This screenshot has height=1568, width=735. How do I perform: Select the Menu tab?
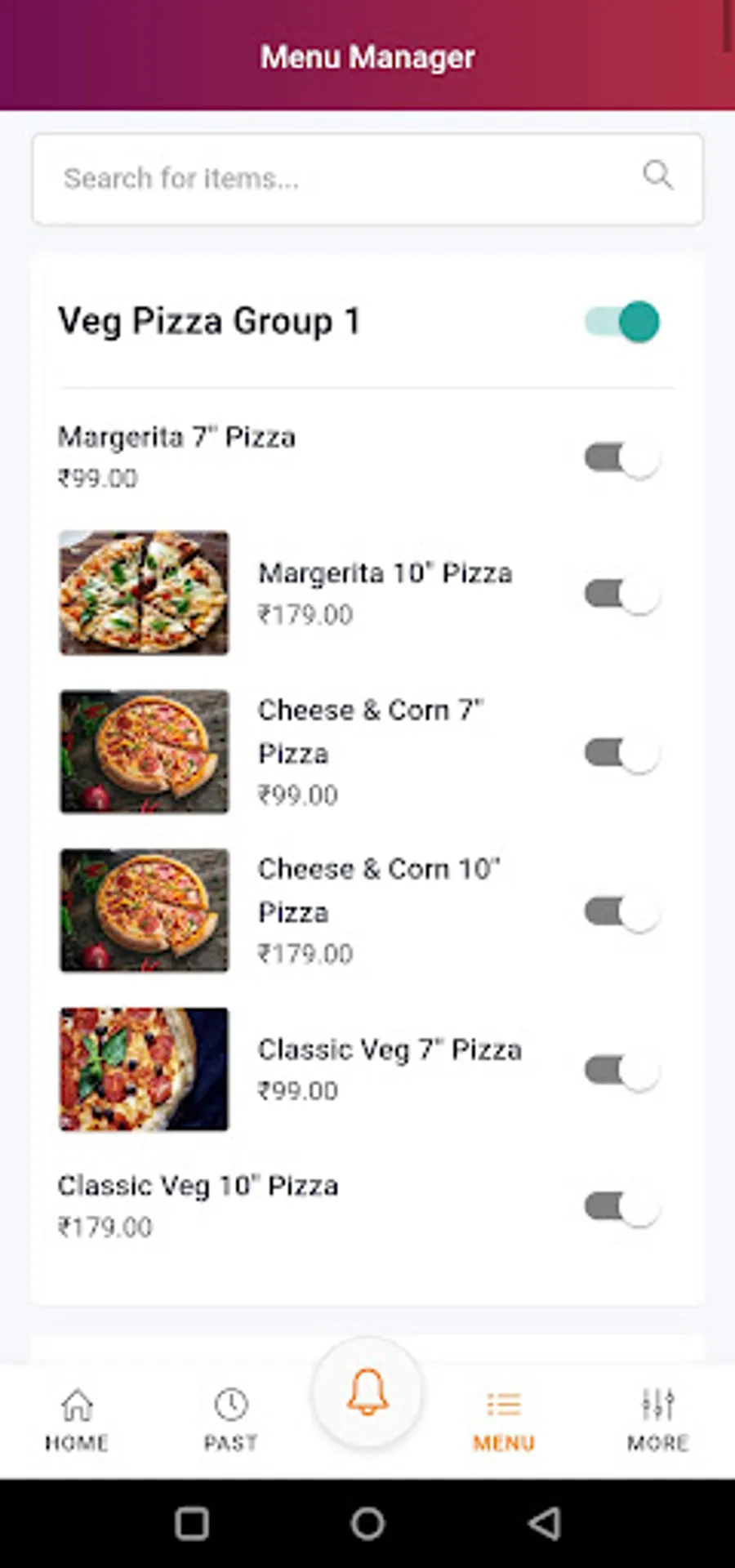[x=504, y=1419]
